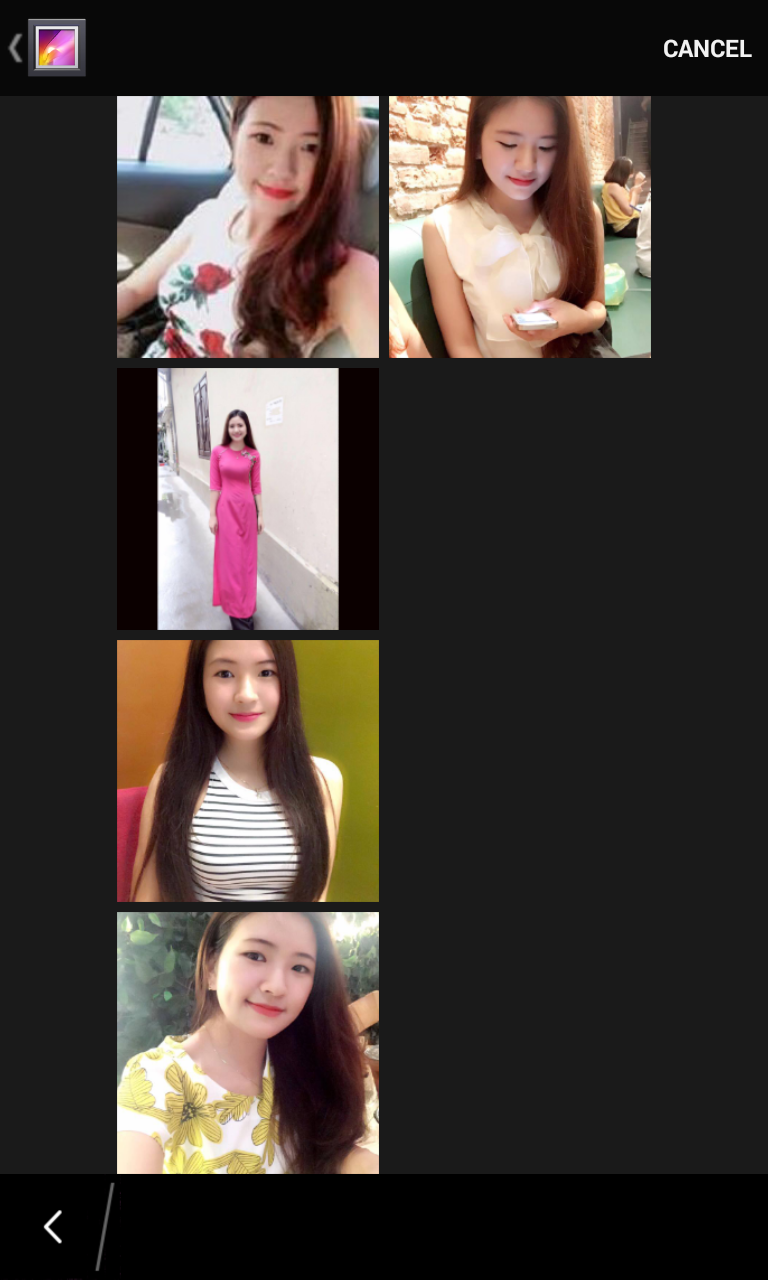Select the photo with cream blouse and phone
768x1280 pixels.
click(520, 227)
